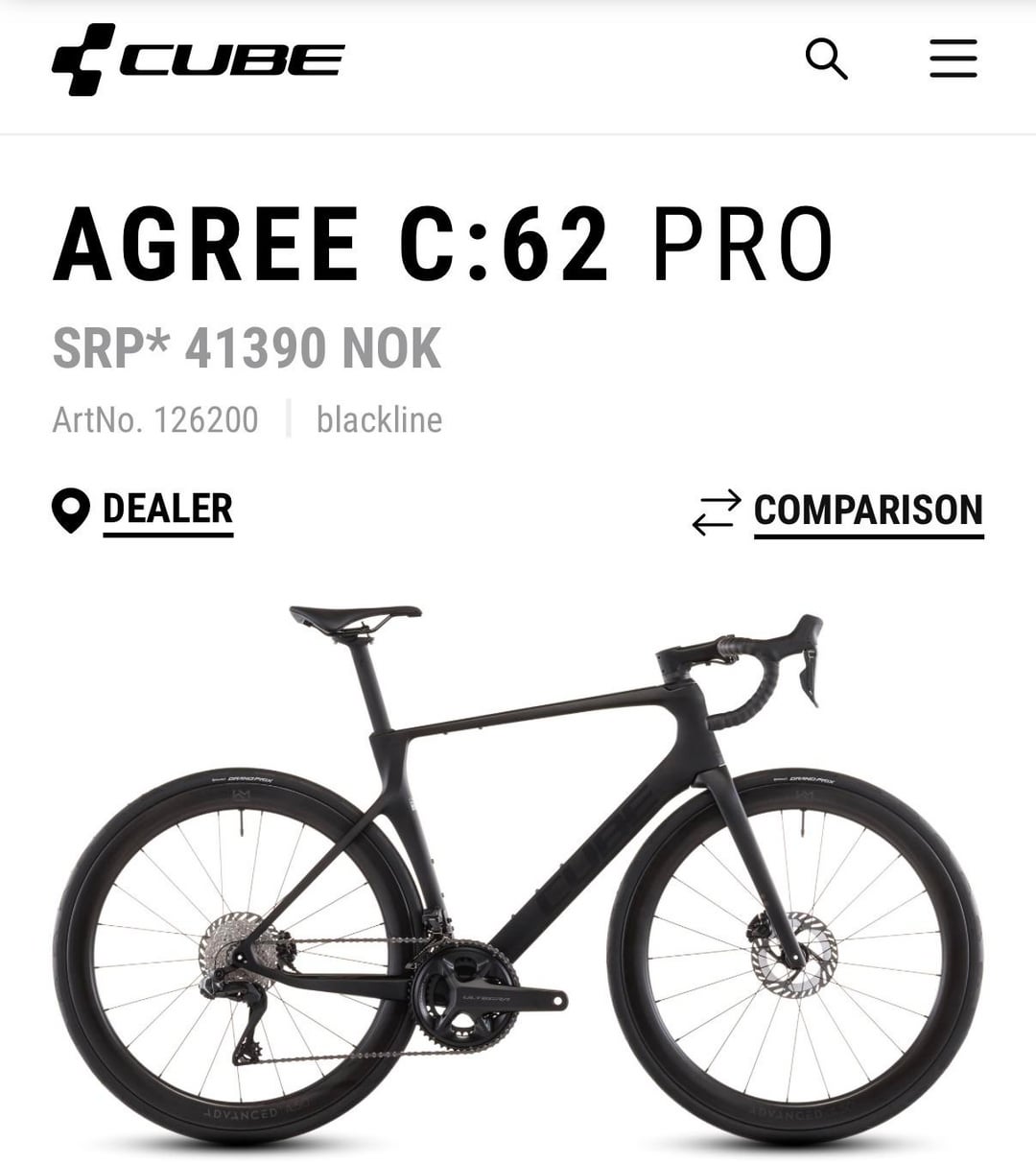
Task: Open the search icon
Action: (x=826, y=59)
